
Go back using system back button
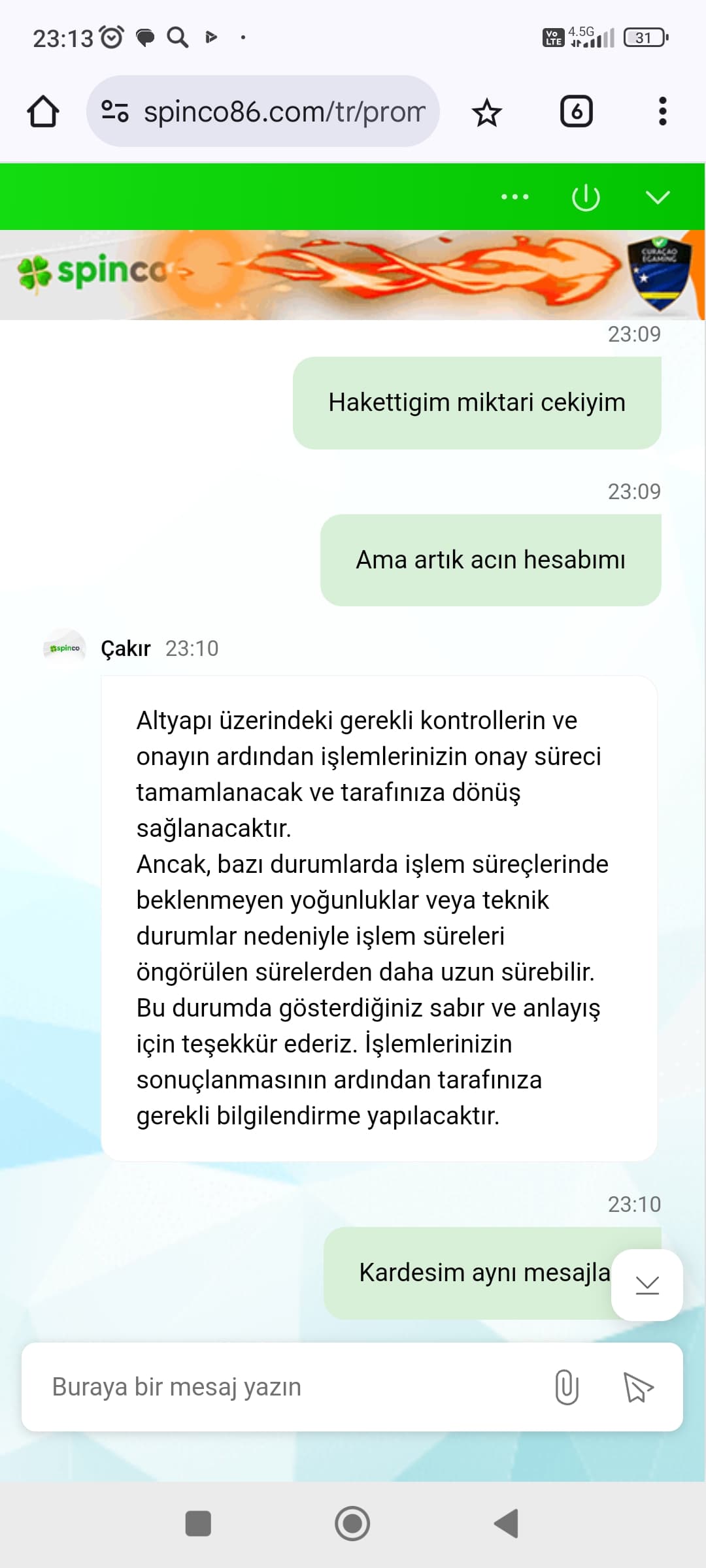[x=507, y=1524]
